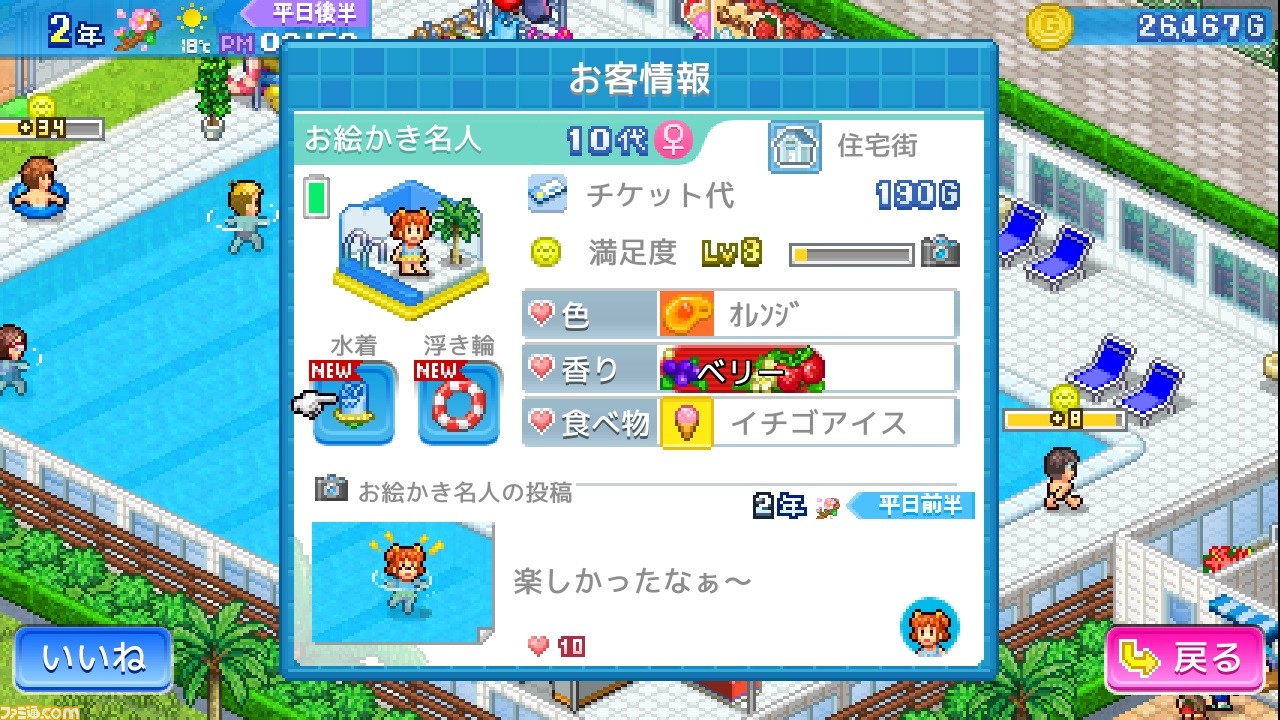Select the new 水着 swimsuit item
Screen dimensions: 1280x720
tap(356, 404)
